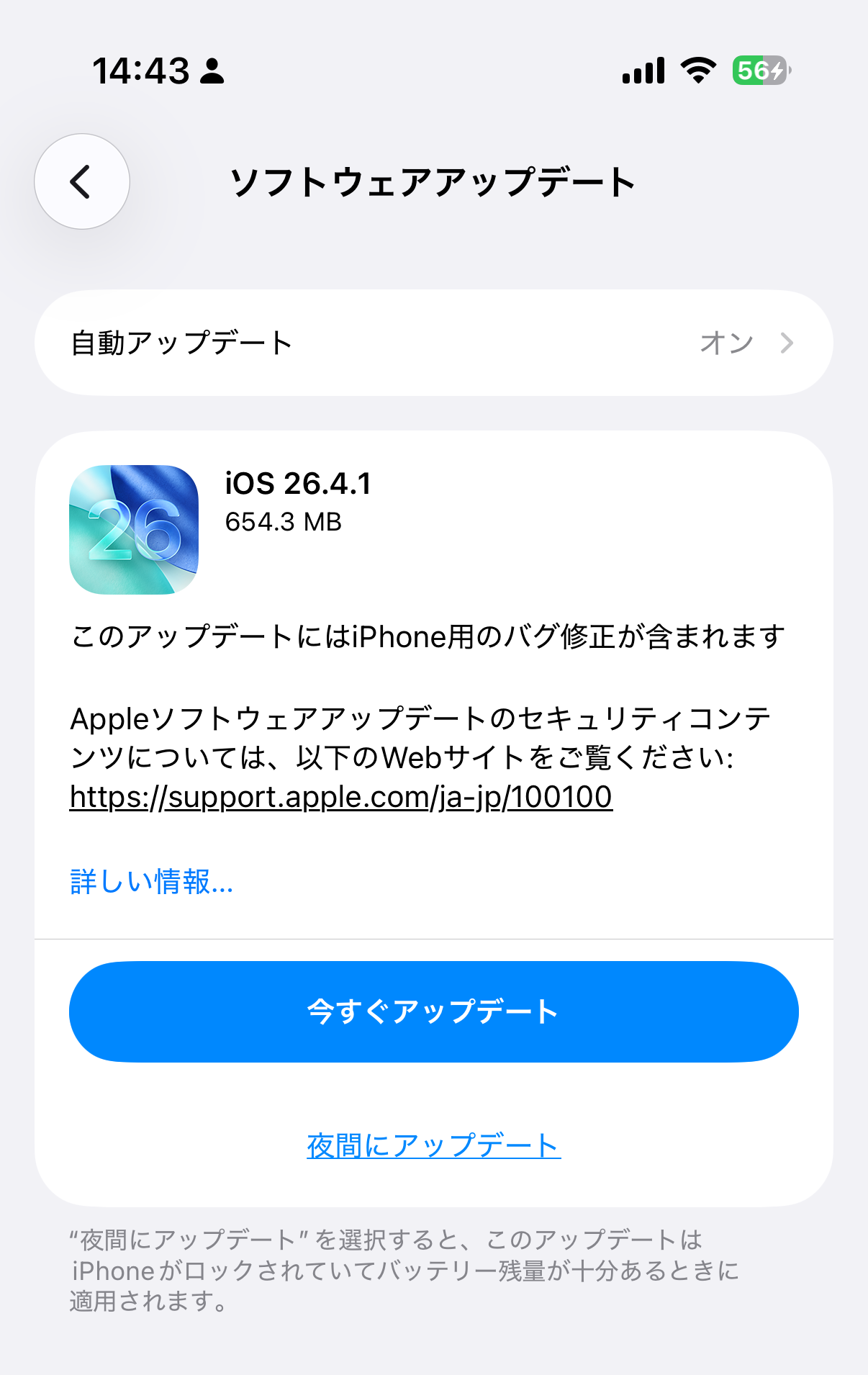This screenshot has height=1375, width=868.
Task: Go back from Software Update screen
Action: coord(82,181)
